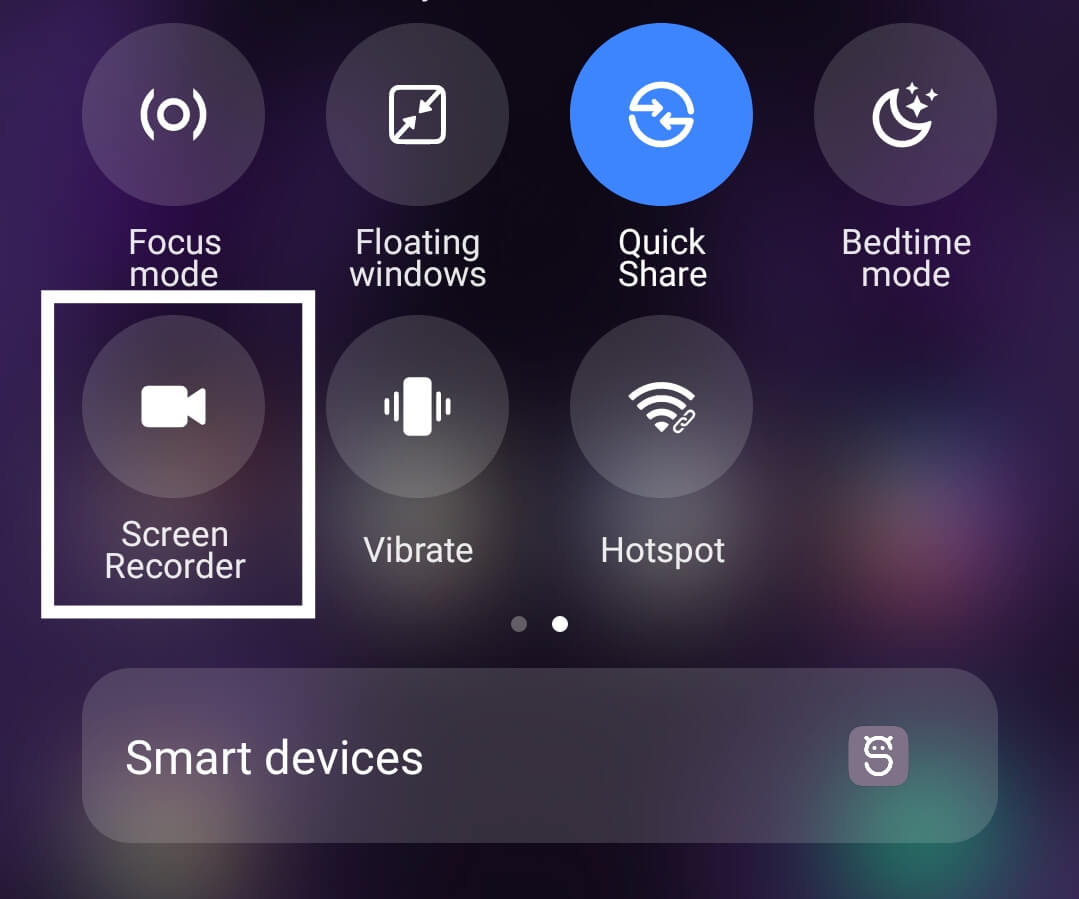Turn on the Hotspot
Viewport: 1079px width, 899px height.
[x=661, y=406]
